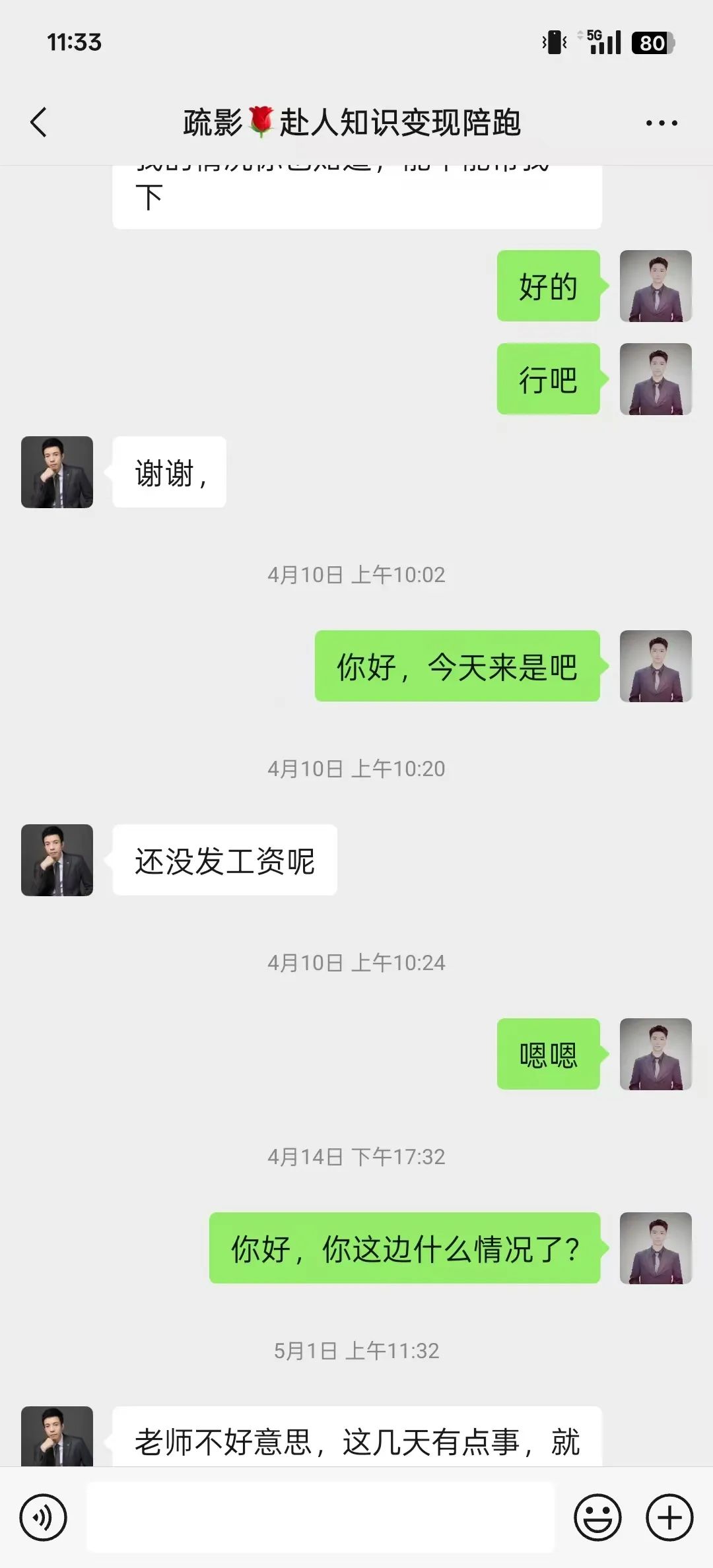The image size is (713, 1568).
Task: Tap the 你好，今天来是吧 message
Action: click(x=457, y=665)
